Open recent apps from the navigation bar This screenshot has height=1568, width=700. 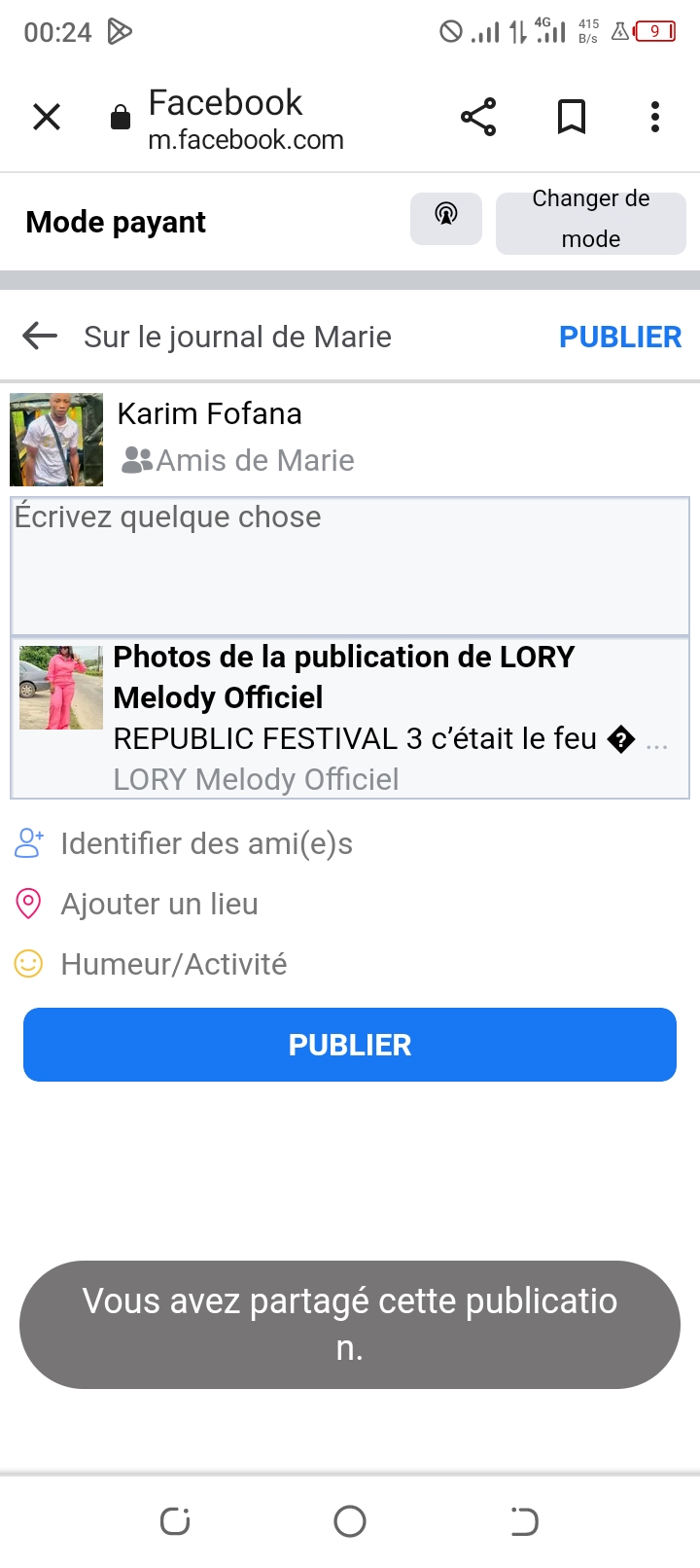175,1521
